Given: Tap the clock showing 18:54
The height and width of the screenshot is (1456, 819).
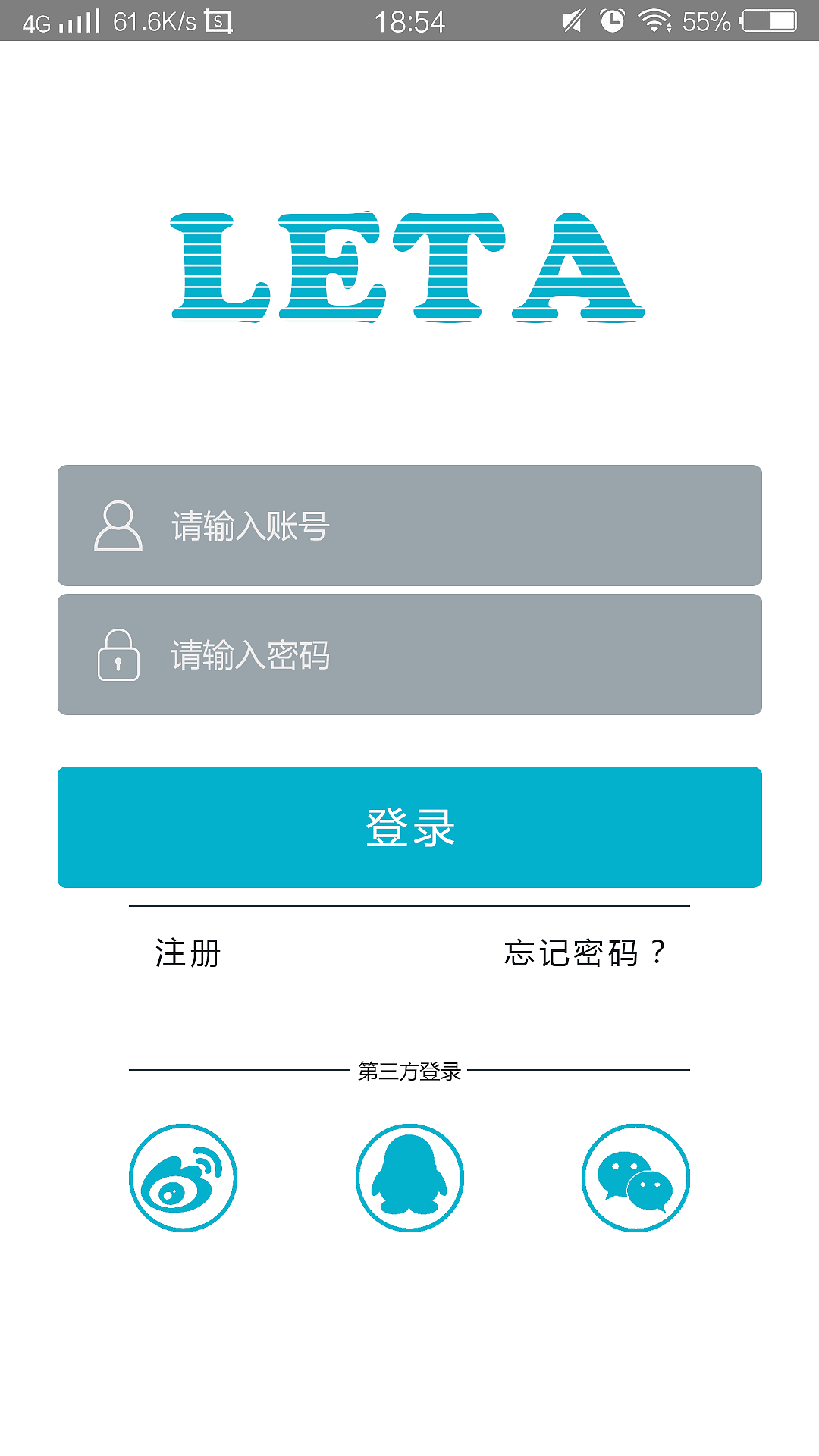Looking at the screenshot, I should point(409,21).
